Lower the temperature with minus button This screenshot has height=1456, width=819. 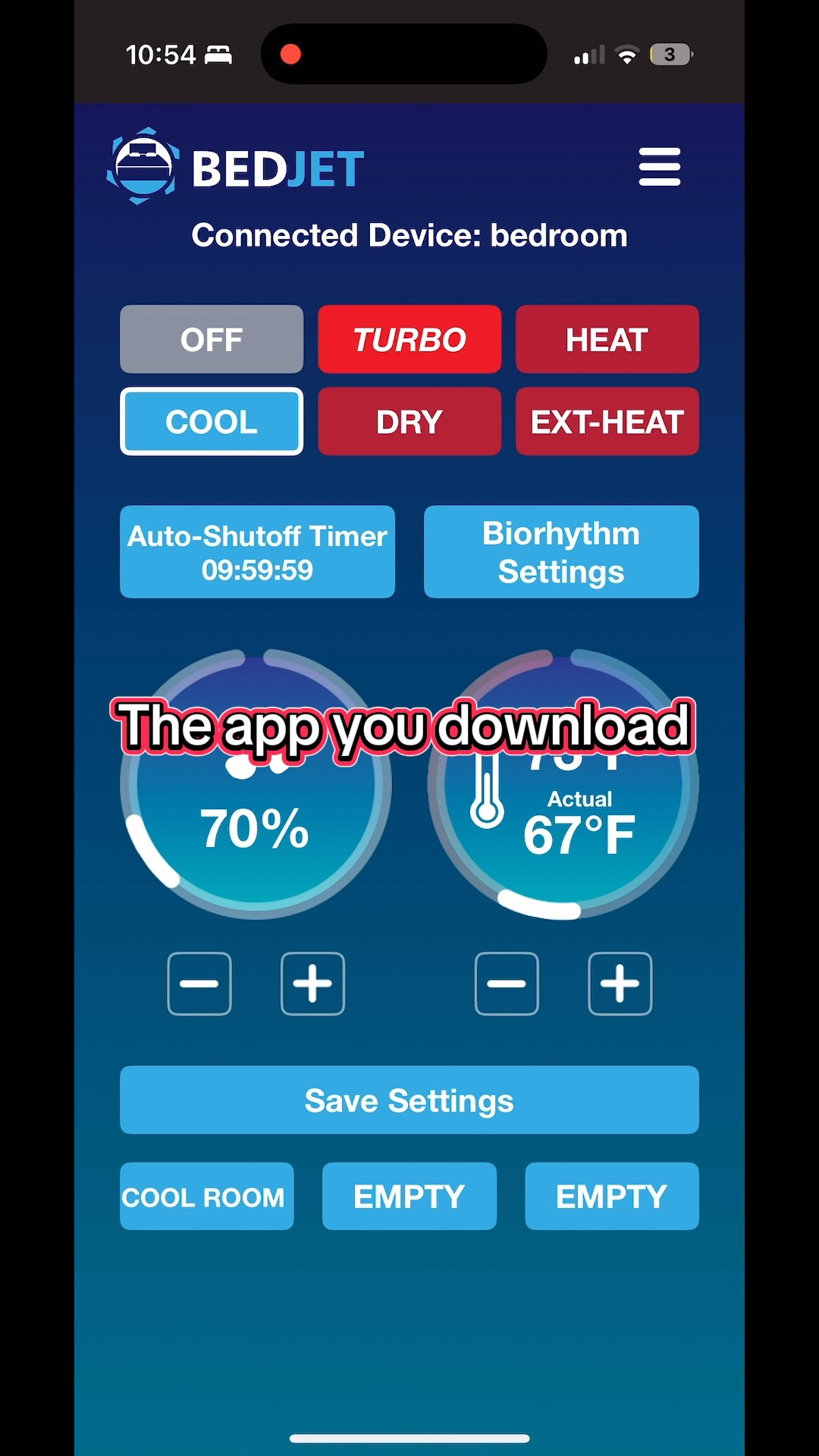(507, 984)
